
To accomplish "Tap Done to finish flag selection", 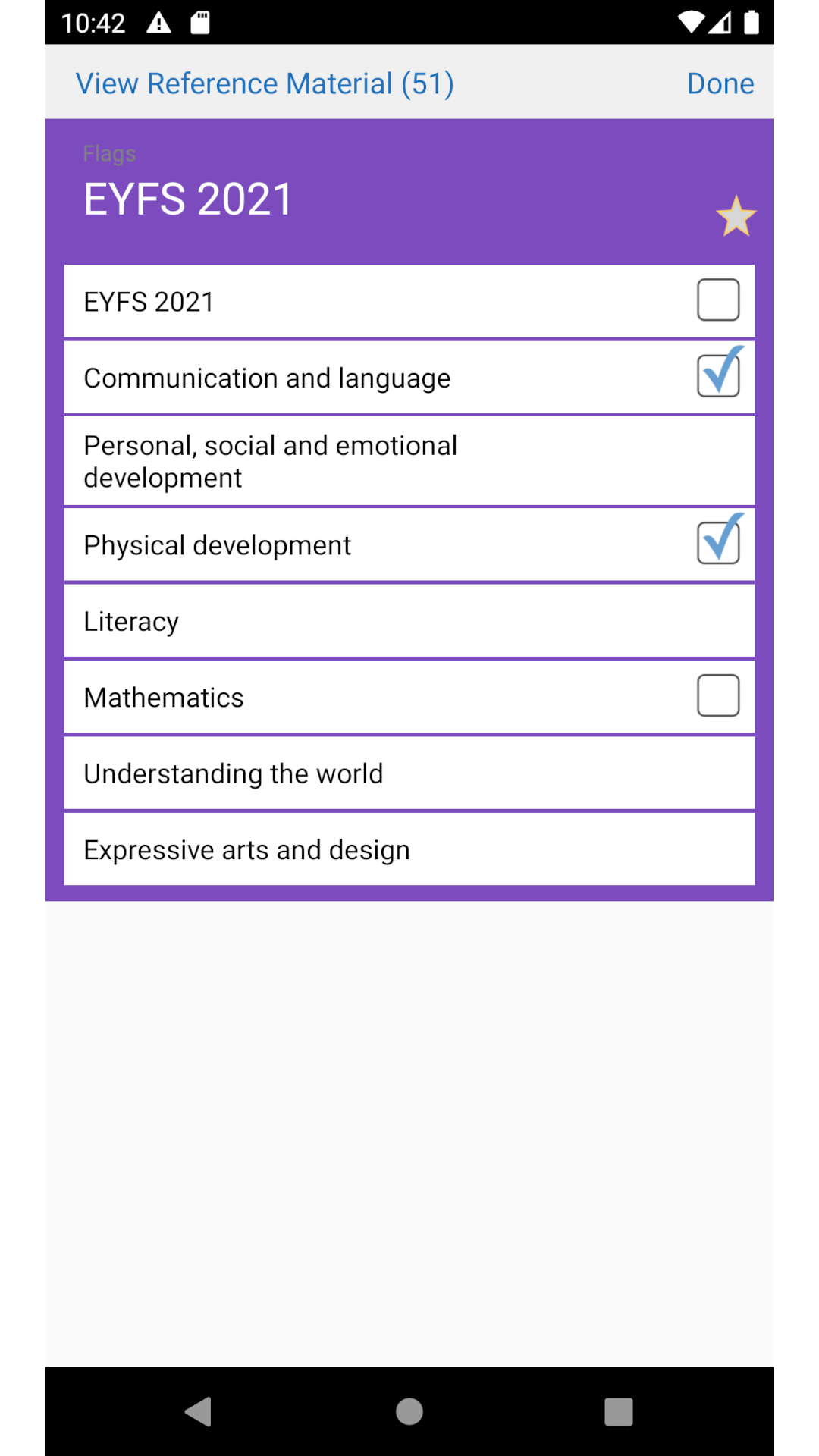I will (x=720, y=83).
